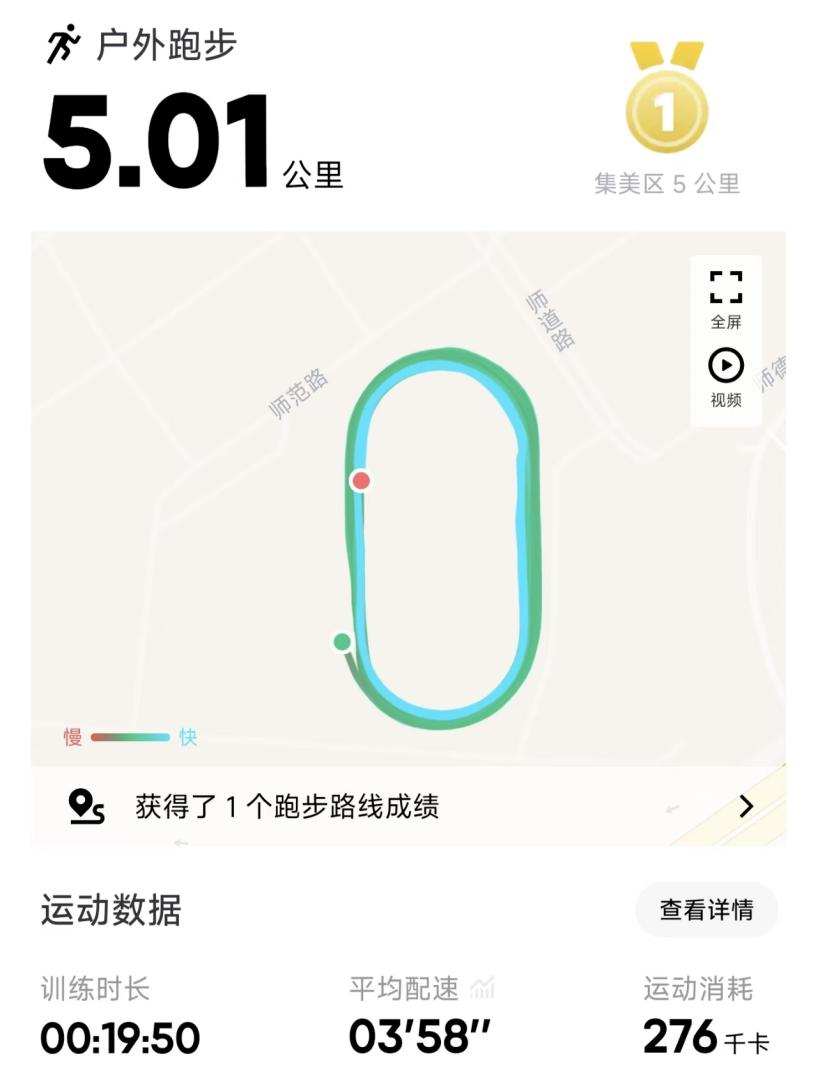This screenshot has height=1079, width=818.
Task: Open the average pace chart icon
Action: click(x=482, y=990)
